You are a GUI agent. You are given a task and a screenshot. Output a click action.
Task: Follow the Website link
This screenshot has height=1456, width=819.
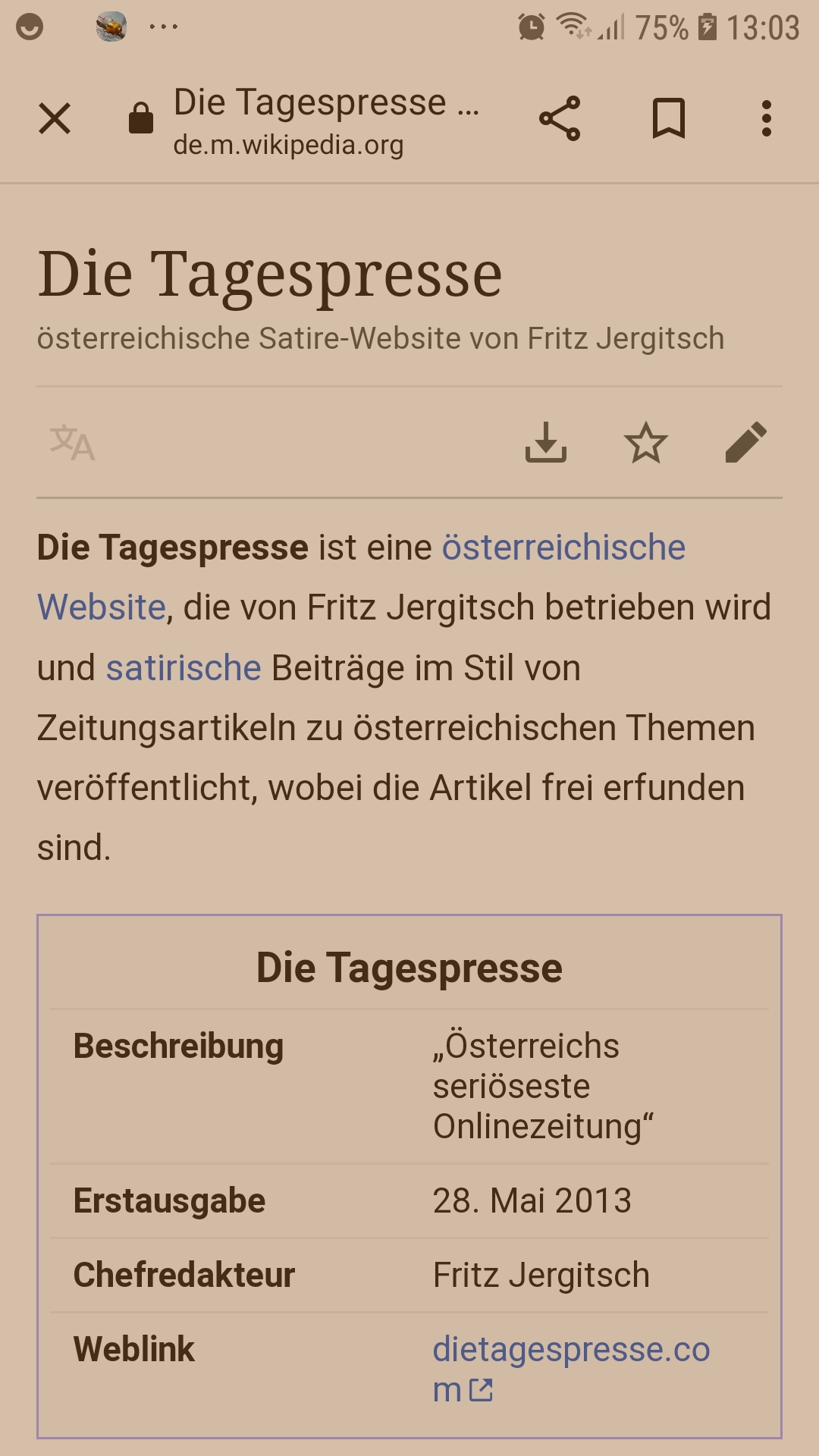coord(102,607)
